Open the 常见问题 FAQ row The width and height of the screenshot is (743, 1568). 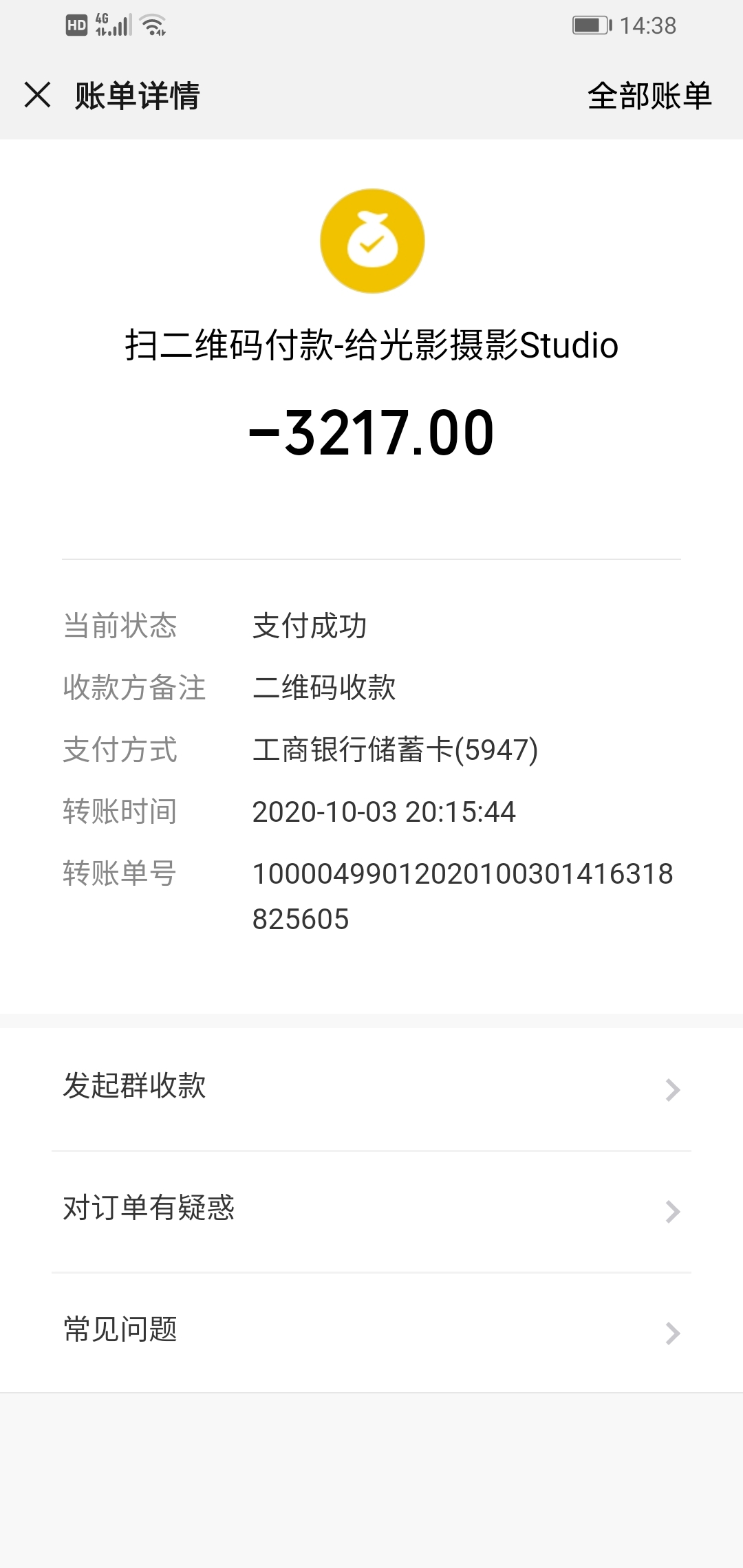click(x=371, y=1333)
